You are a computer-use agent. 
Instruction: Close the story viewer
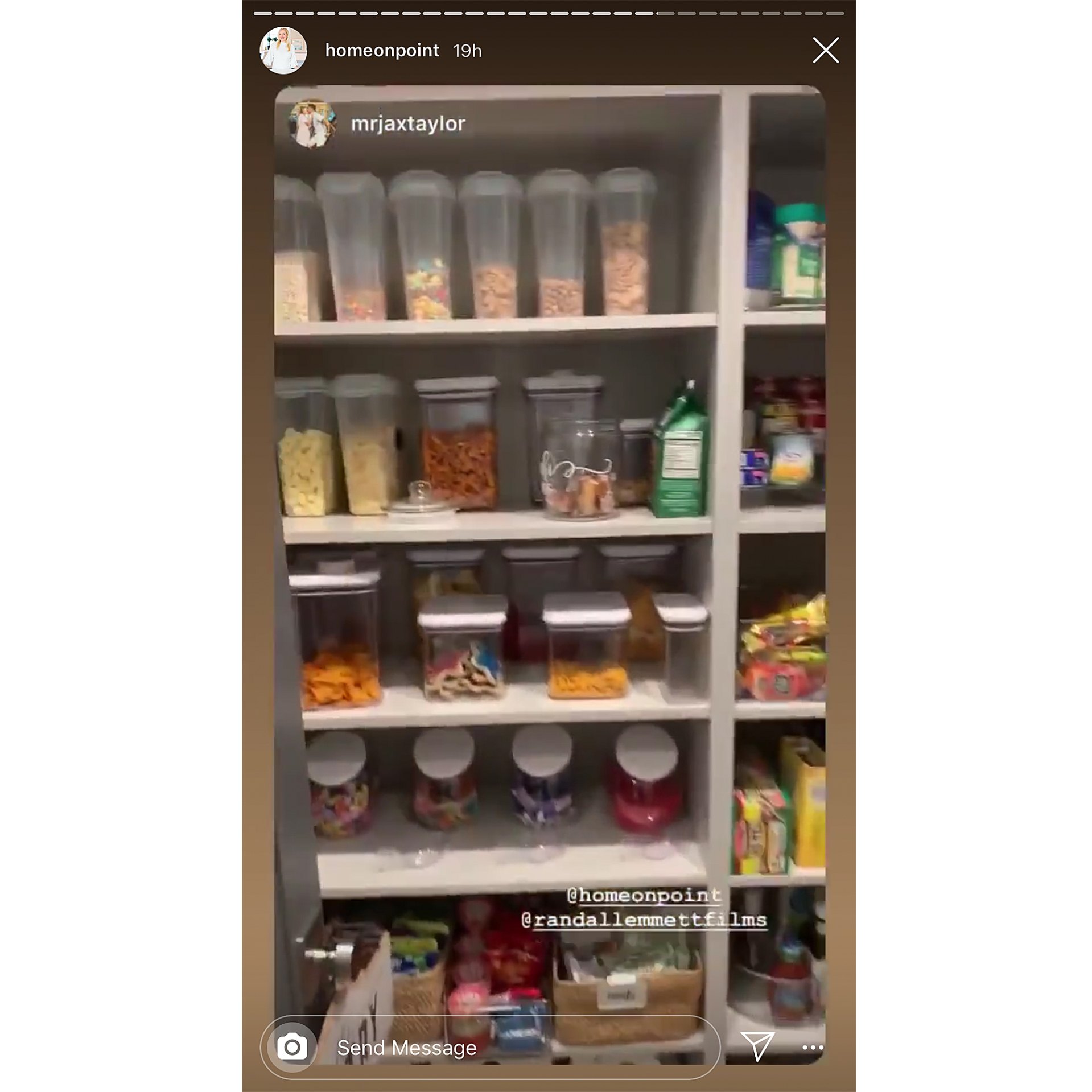tap(826, 51)
